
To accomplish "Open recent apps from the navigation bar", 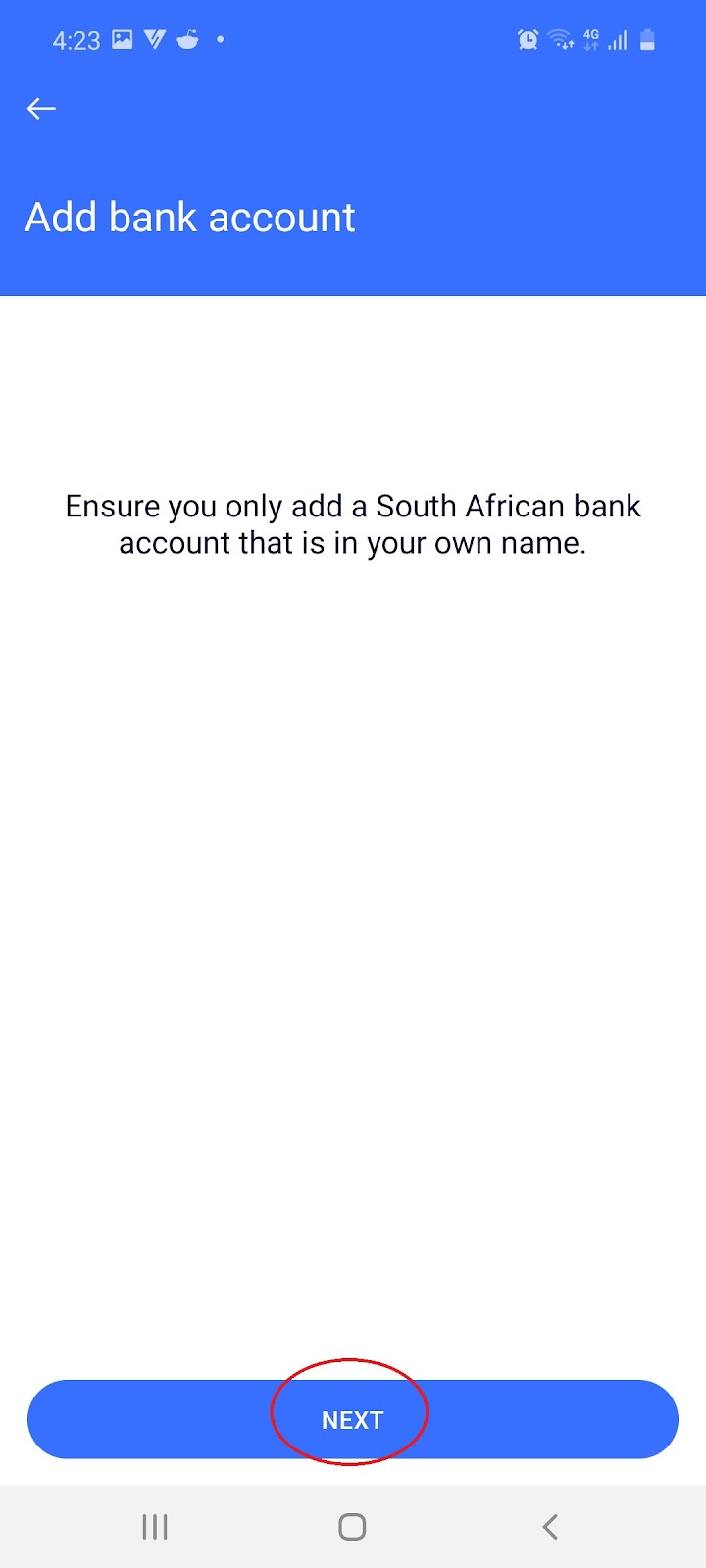I will tap(155, 1526).
